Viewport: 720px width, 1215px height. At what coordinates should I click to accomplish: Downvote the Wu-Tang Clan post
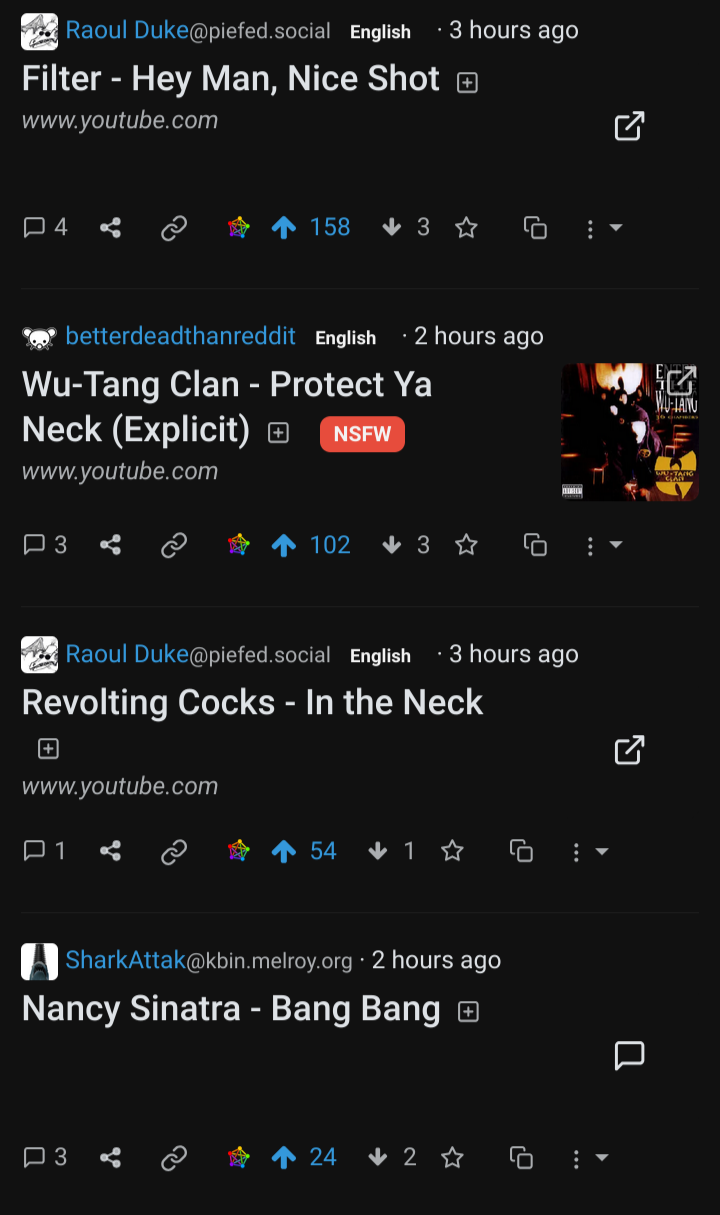click(392, 545)
